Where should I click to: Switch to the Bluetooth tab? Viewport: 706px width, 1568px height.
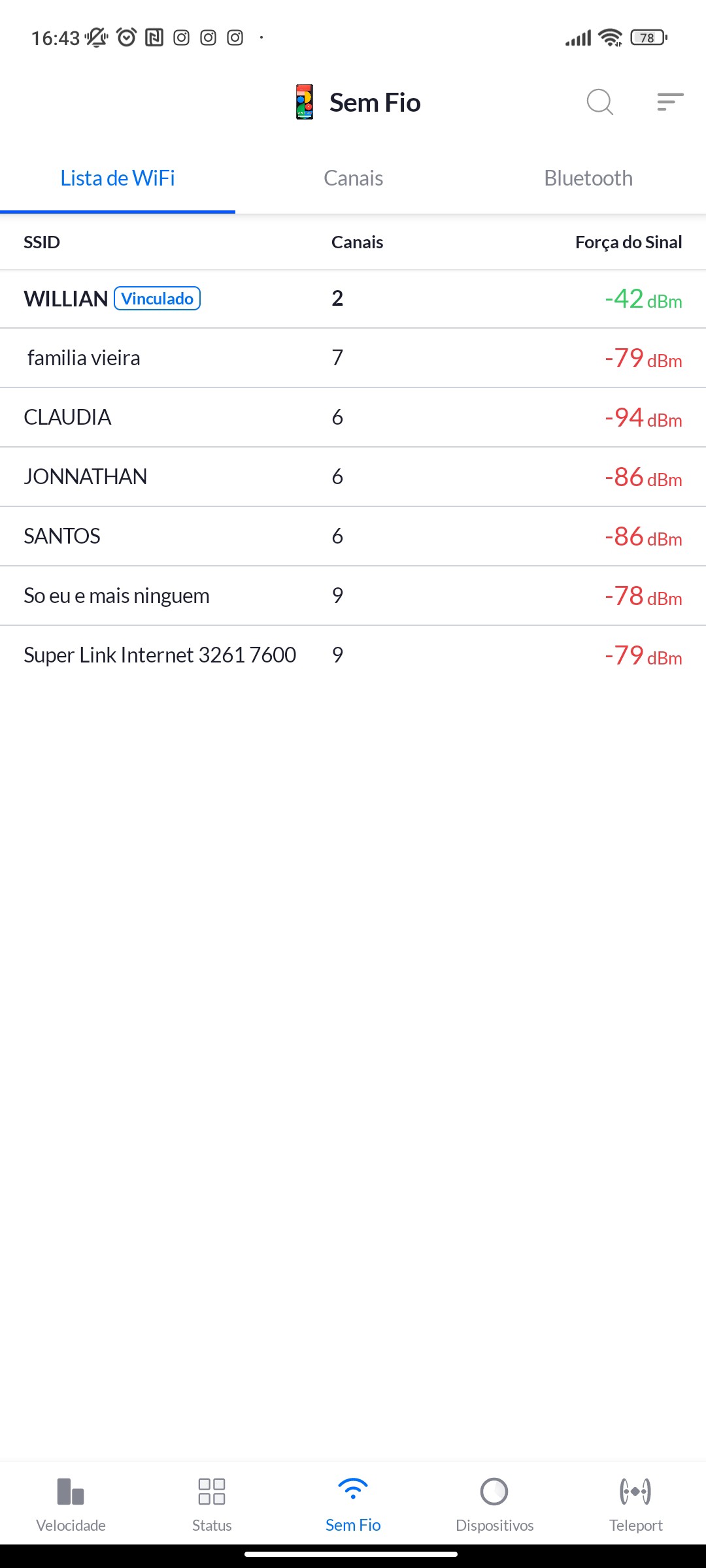(588, 178)
